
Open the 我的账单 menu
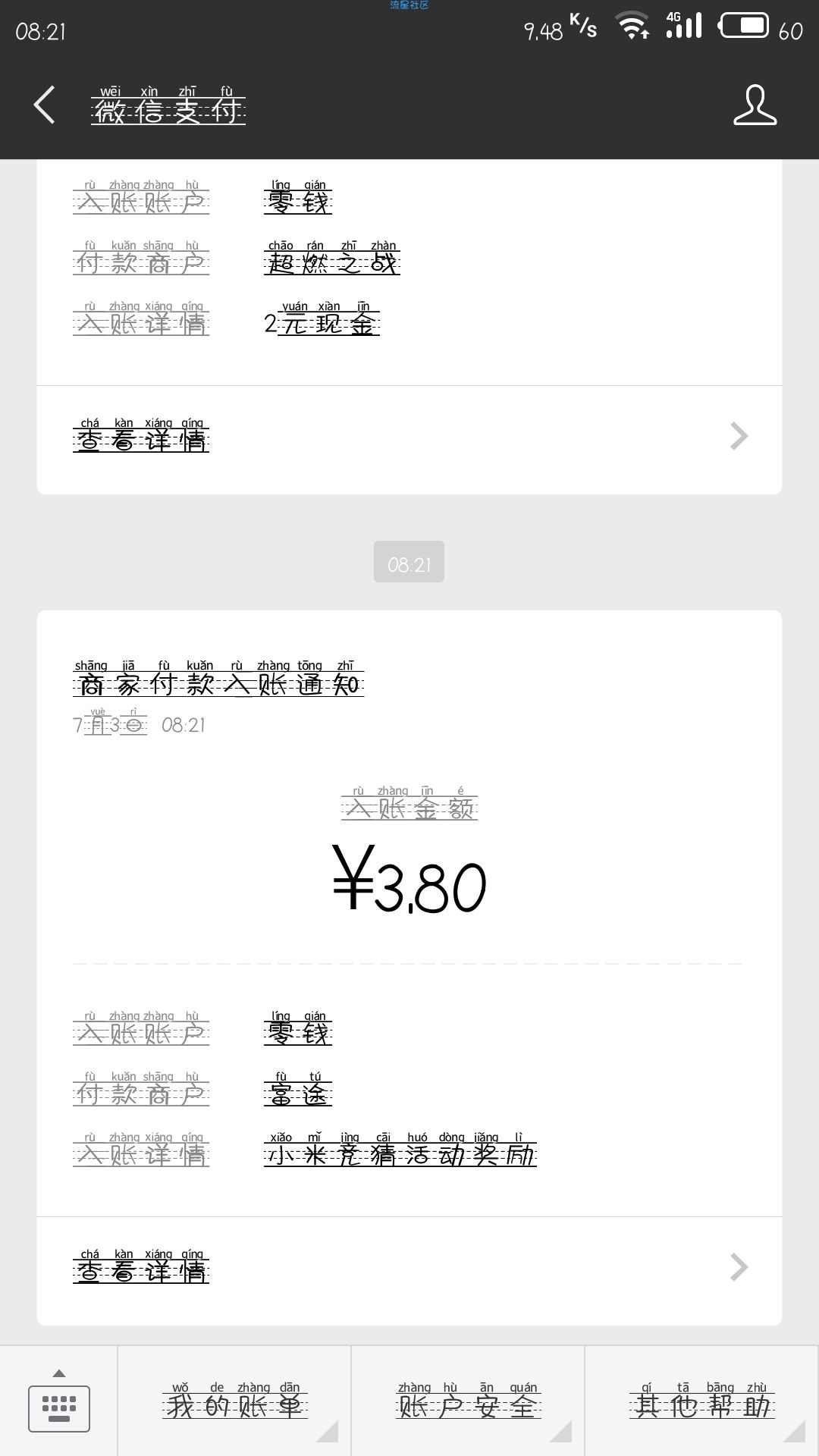click(234, 1401)
